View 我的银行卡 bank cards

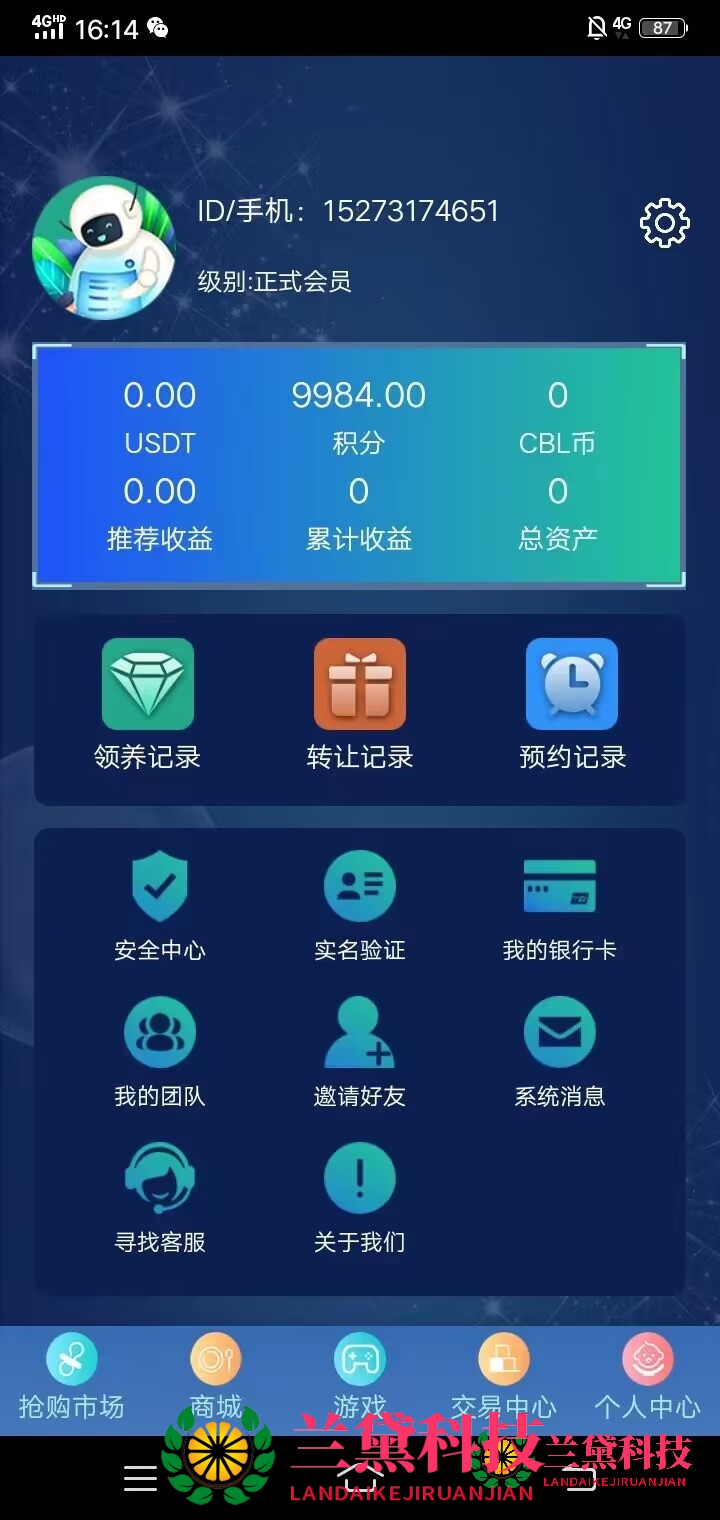(x=560, y=887)
